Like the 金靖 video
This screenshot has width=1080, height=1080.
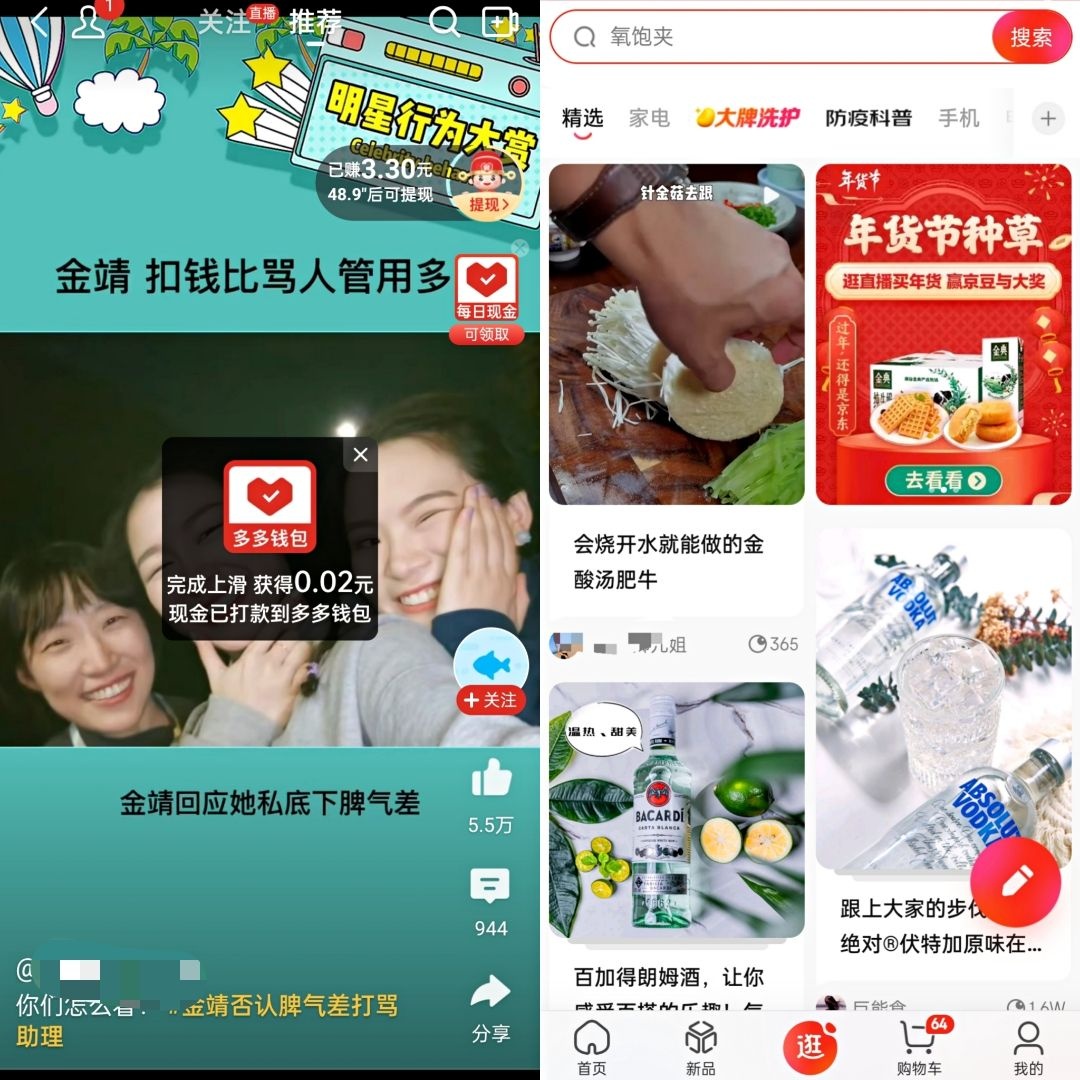coord(491,778)
